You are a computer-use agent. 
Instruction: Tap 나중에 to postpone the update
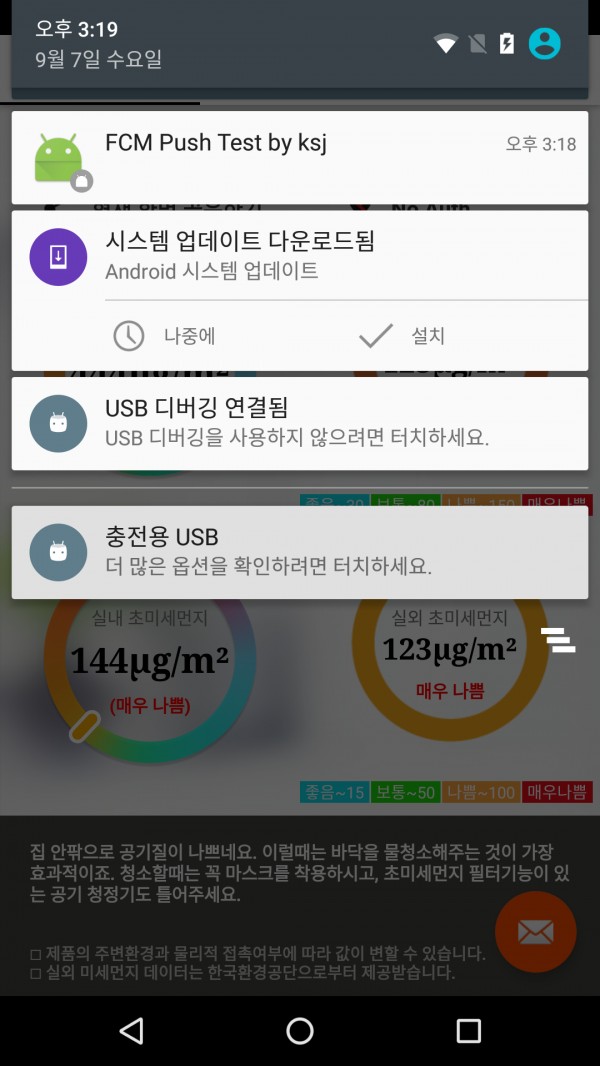coord(165,336)
